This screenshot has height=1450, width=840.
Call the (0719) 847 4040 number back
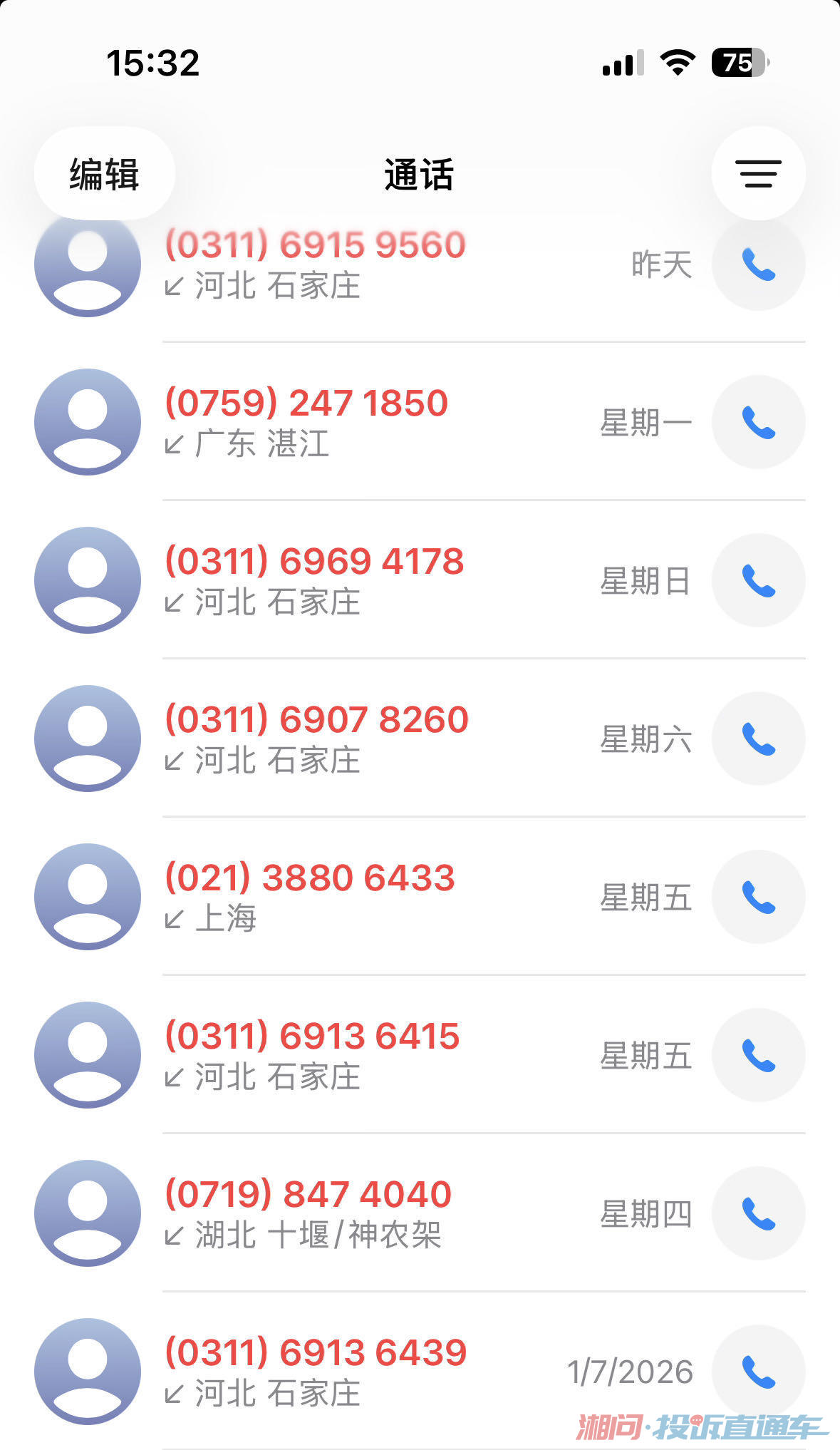(x=759, y=1214)
